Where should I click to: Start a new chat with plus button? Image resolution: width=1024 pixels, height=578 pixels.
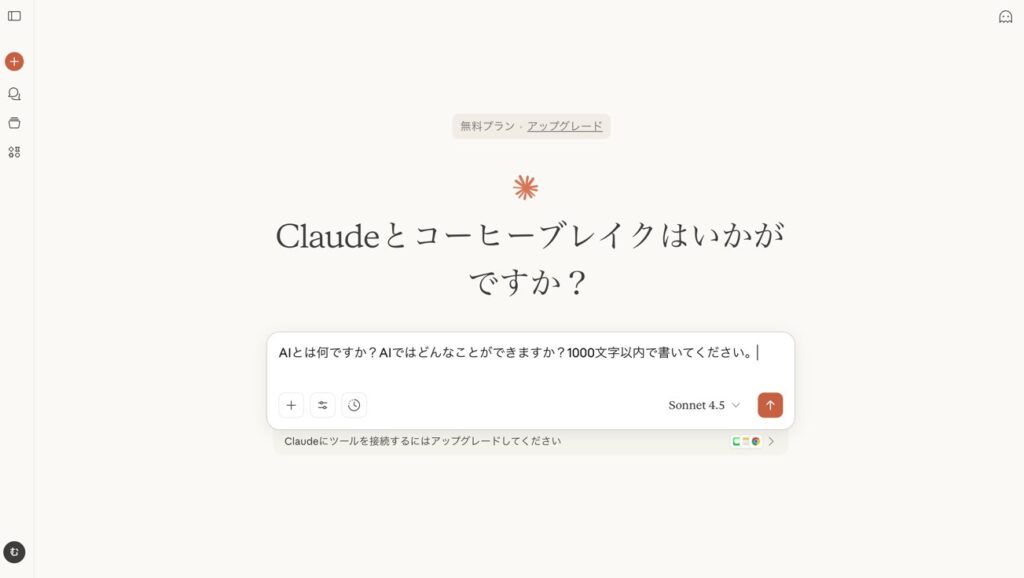click(14, 61)
